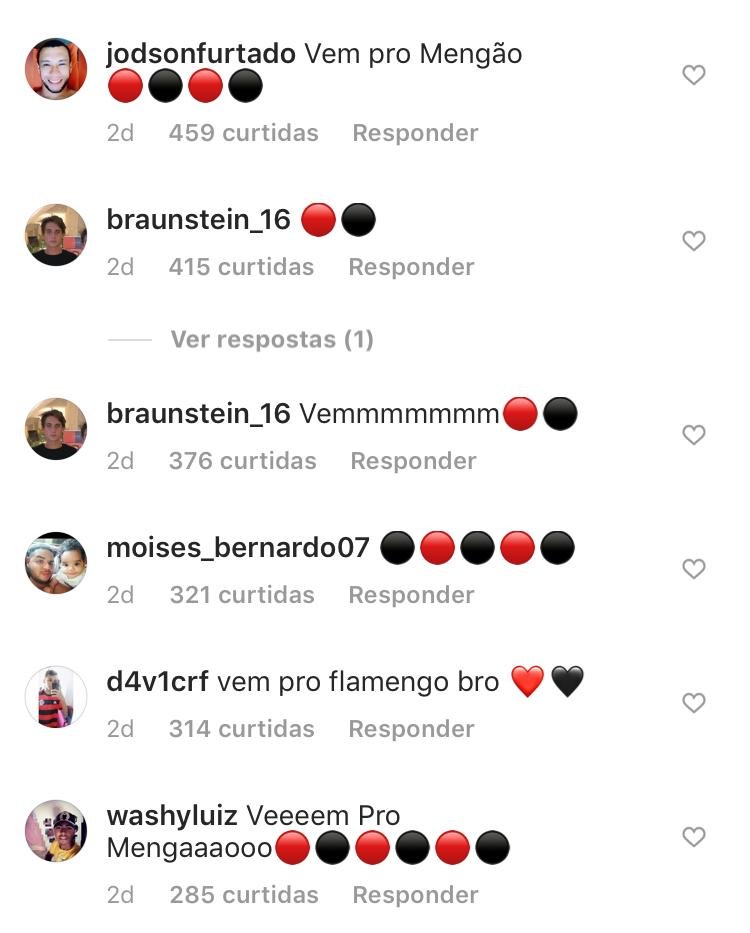This screenshot has height=933, width=750.
Task: Like jodsonfurtado's comment with the heart
Action: click(693, 75)
